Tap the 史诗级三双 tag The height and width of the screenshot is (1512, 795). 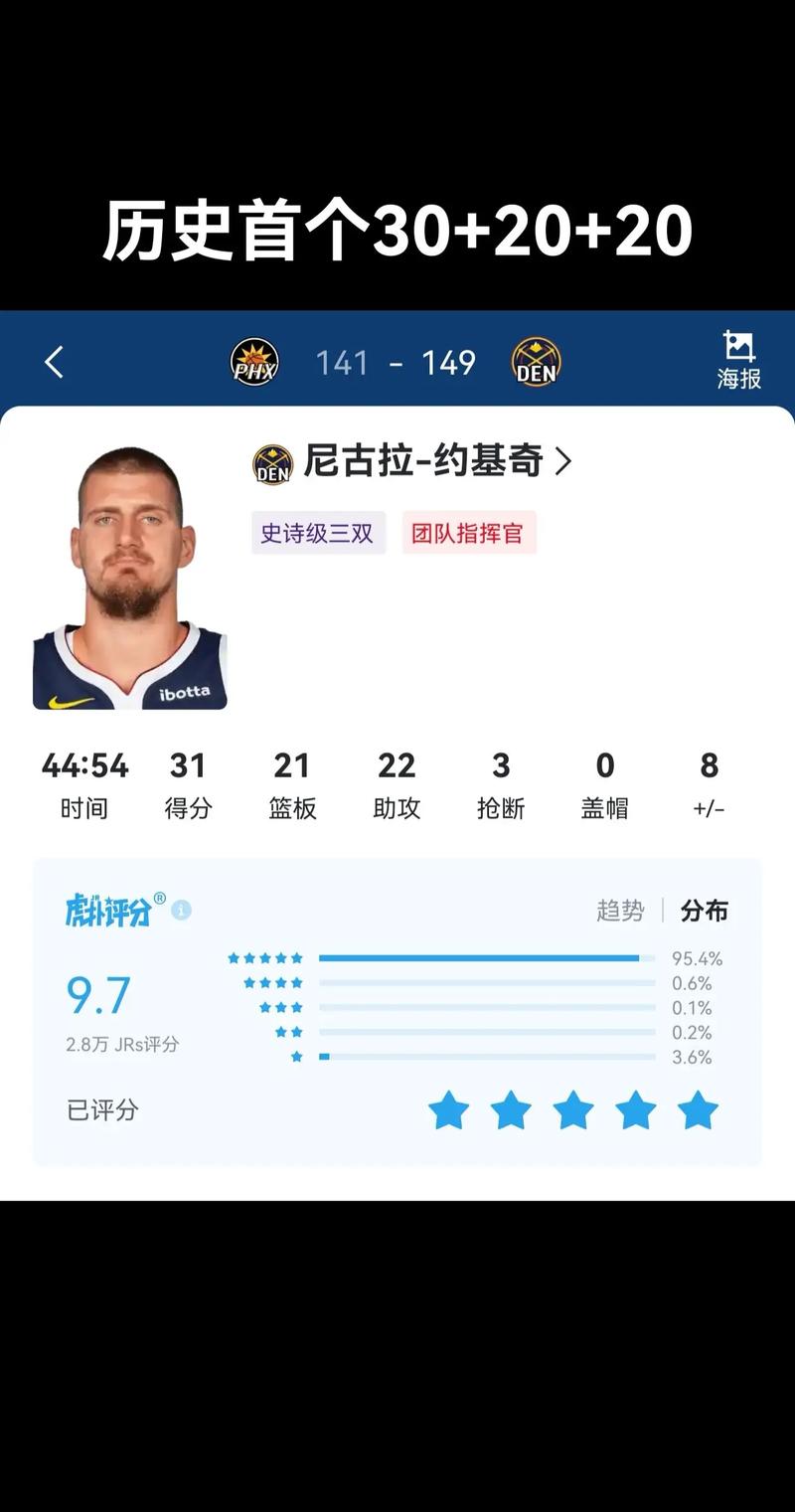tap(318, 533)
